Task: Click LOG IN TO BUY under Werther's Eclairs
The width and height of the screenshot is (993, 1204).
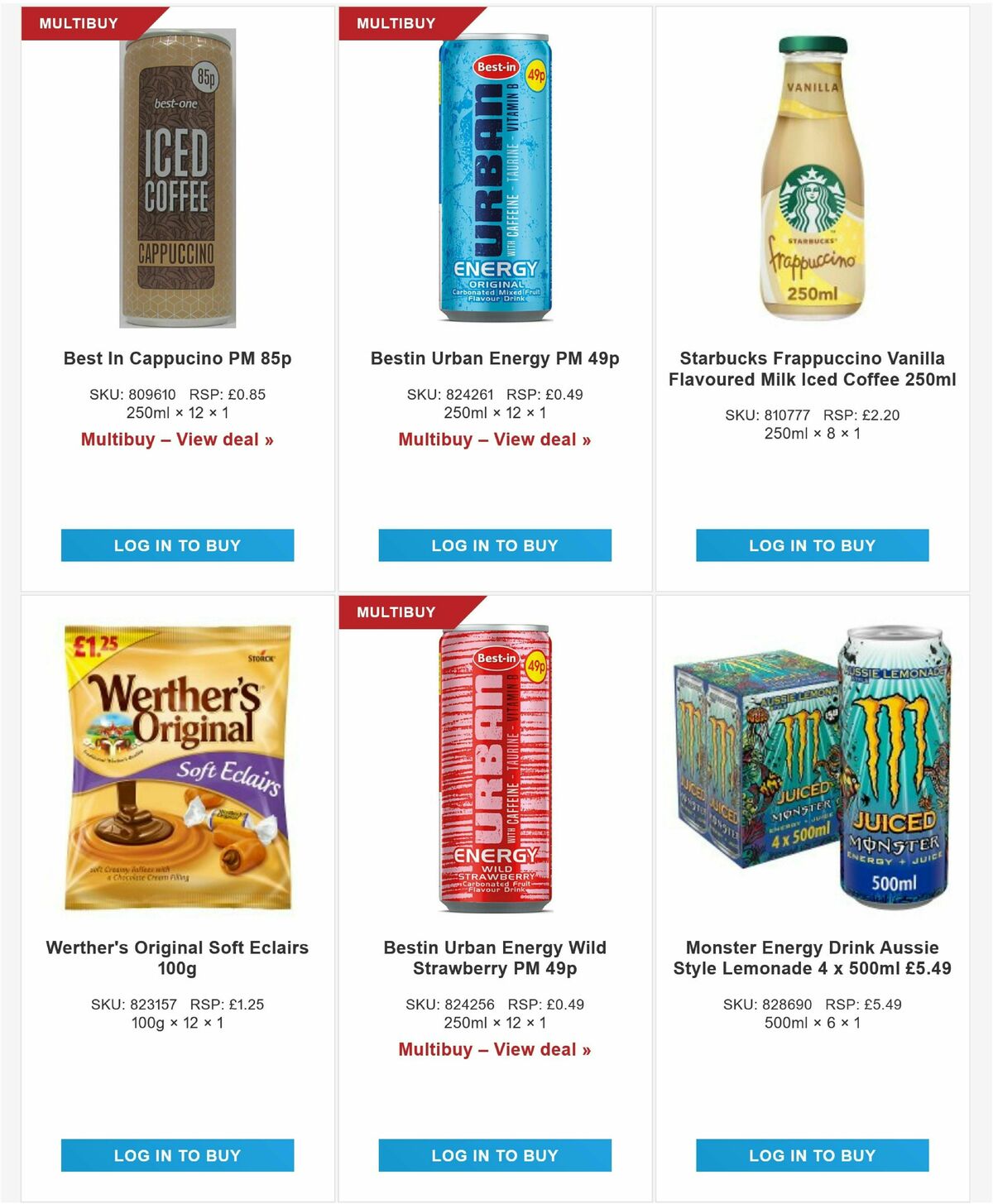Action: pos(177,1155)
